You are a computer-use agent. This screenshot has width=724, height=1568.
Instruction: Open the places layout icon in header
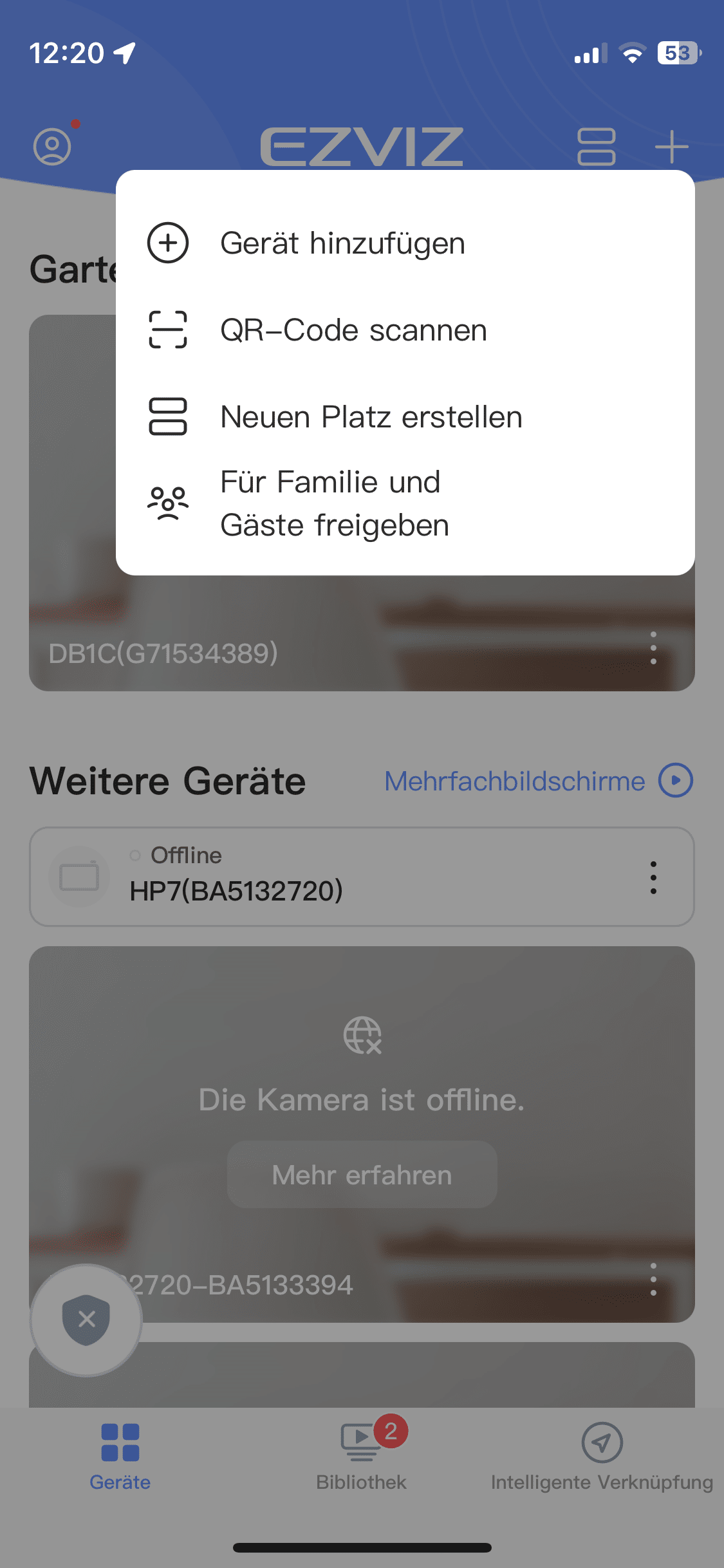coord(597,147)
